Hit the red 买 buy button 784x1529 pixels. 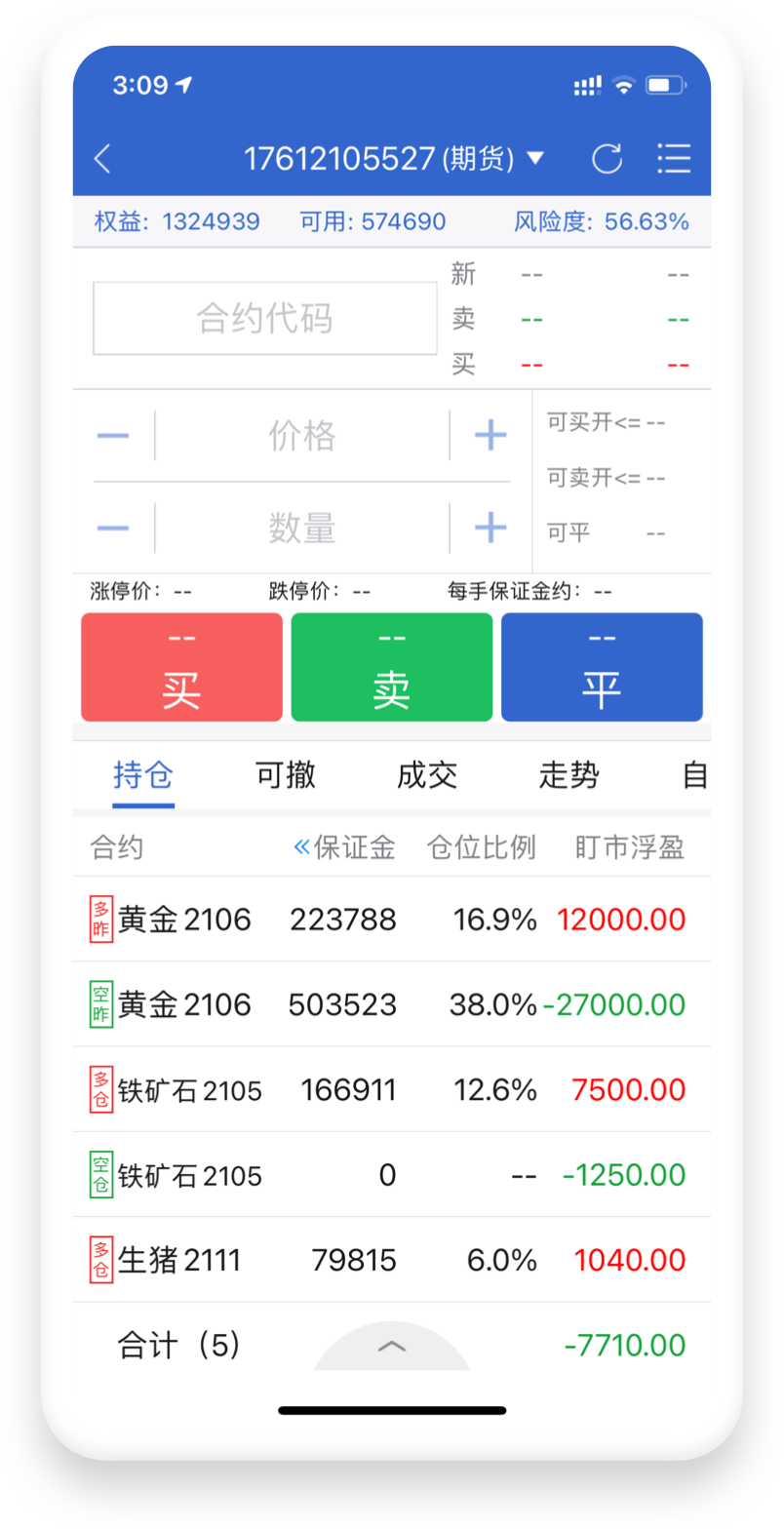click(181, 667)
